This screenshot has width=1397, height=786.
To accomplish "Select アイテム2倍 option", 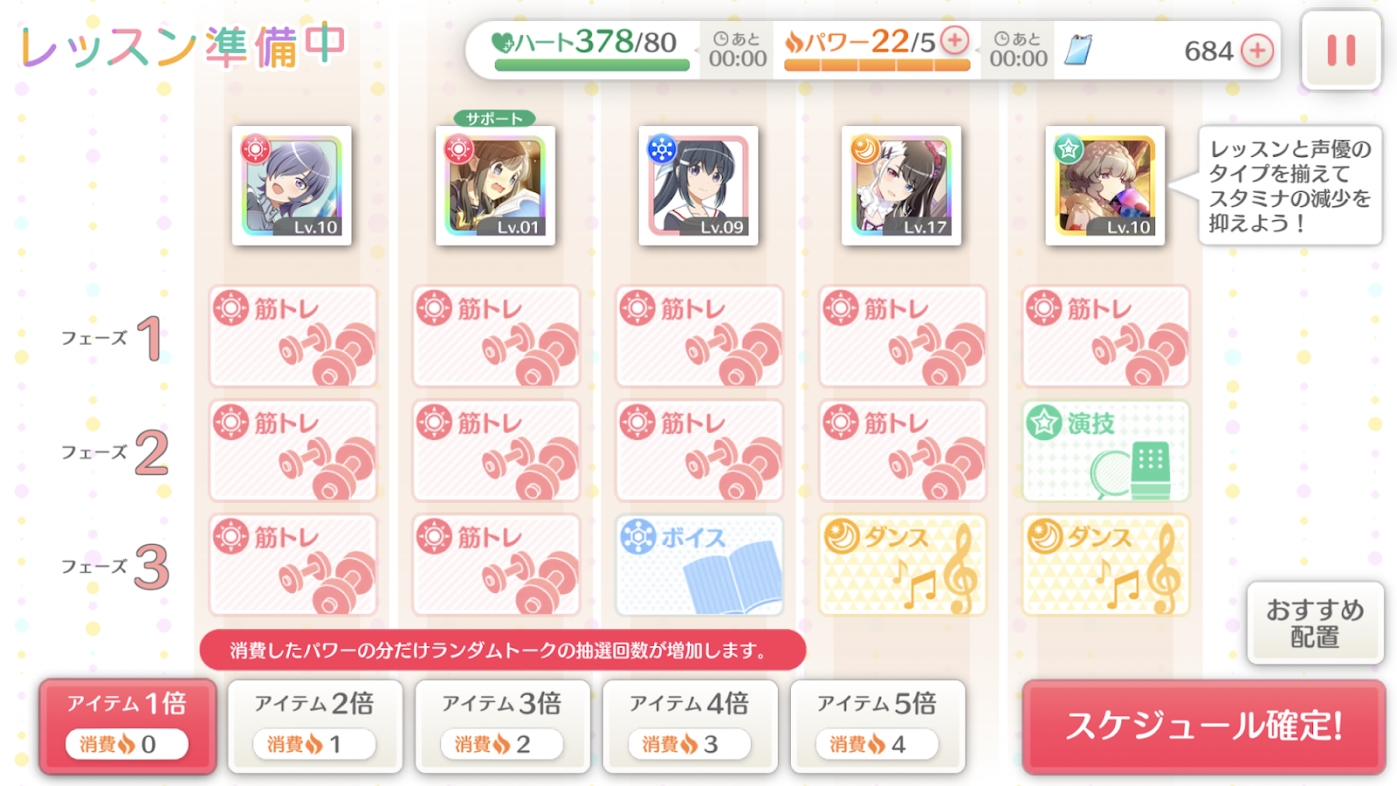I will pos(315,726).
